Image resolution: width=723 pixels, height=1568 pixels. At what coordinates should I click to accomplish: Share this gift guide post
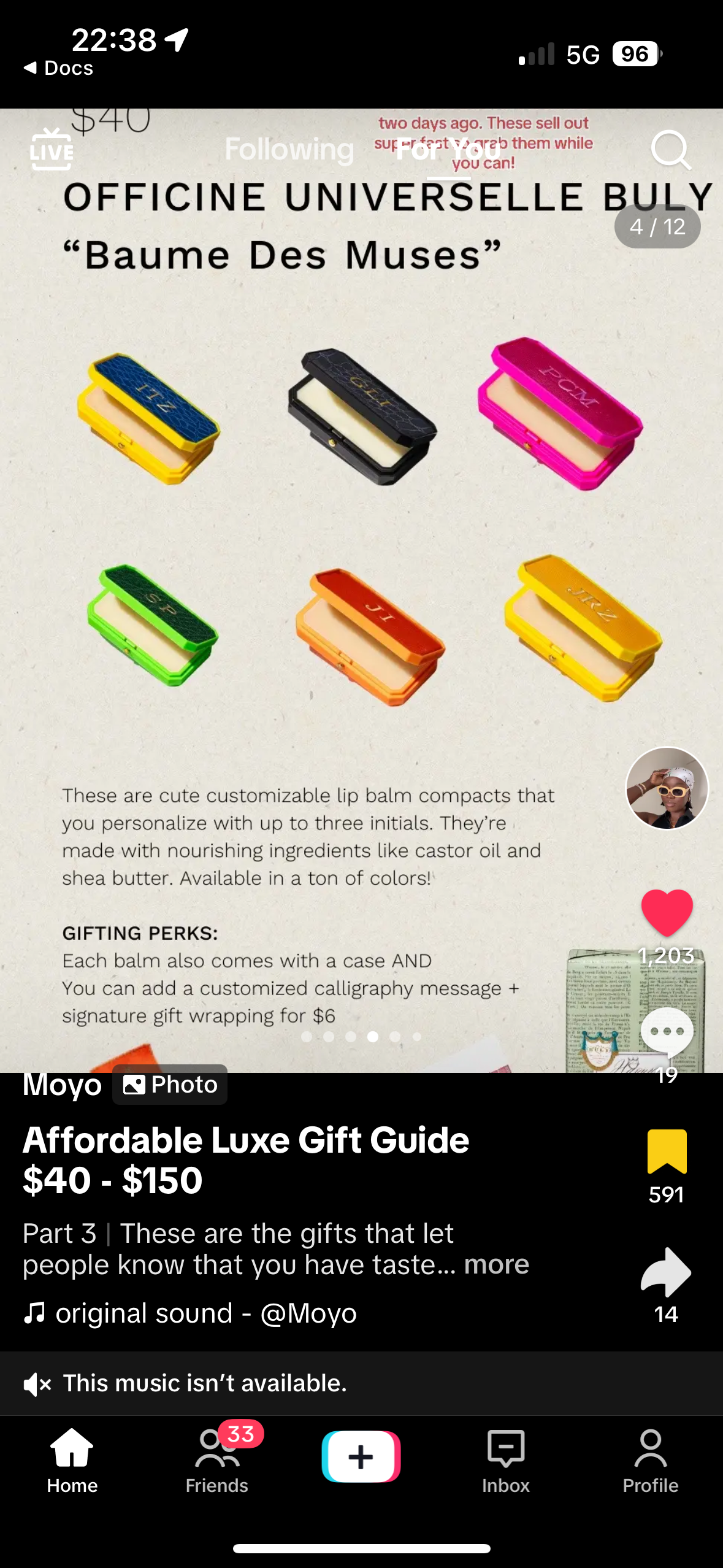pyautogui.click(x=666, y=1272)
